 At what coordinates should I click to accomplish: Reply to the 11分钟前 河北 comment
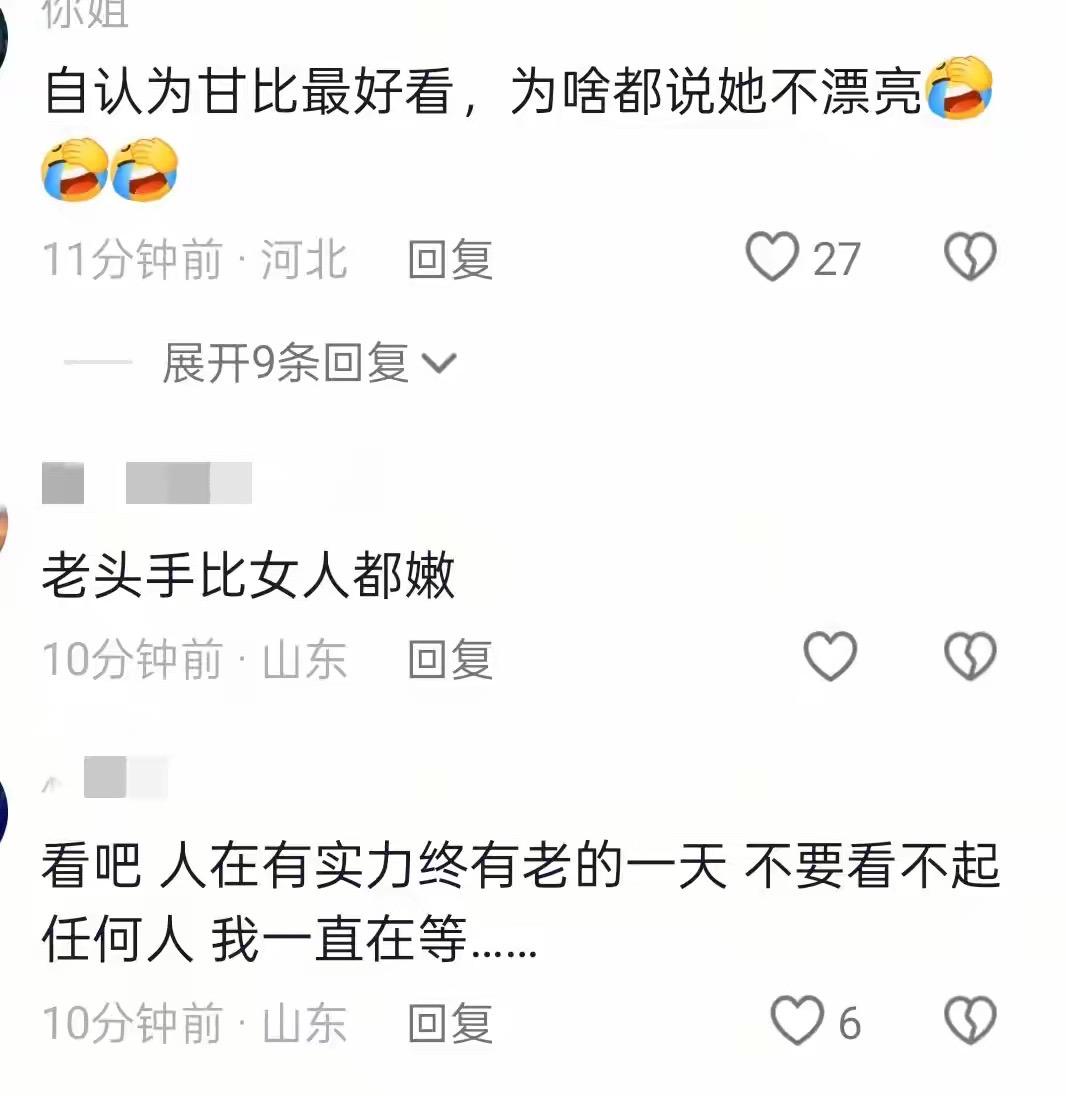point(451,260)
